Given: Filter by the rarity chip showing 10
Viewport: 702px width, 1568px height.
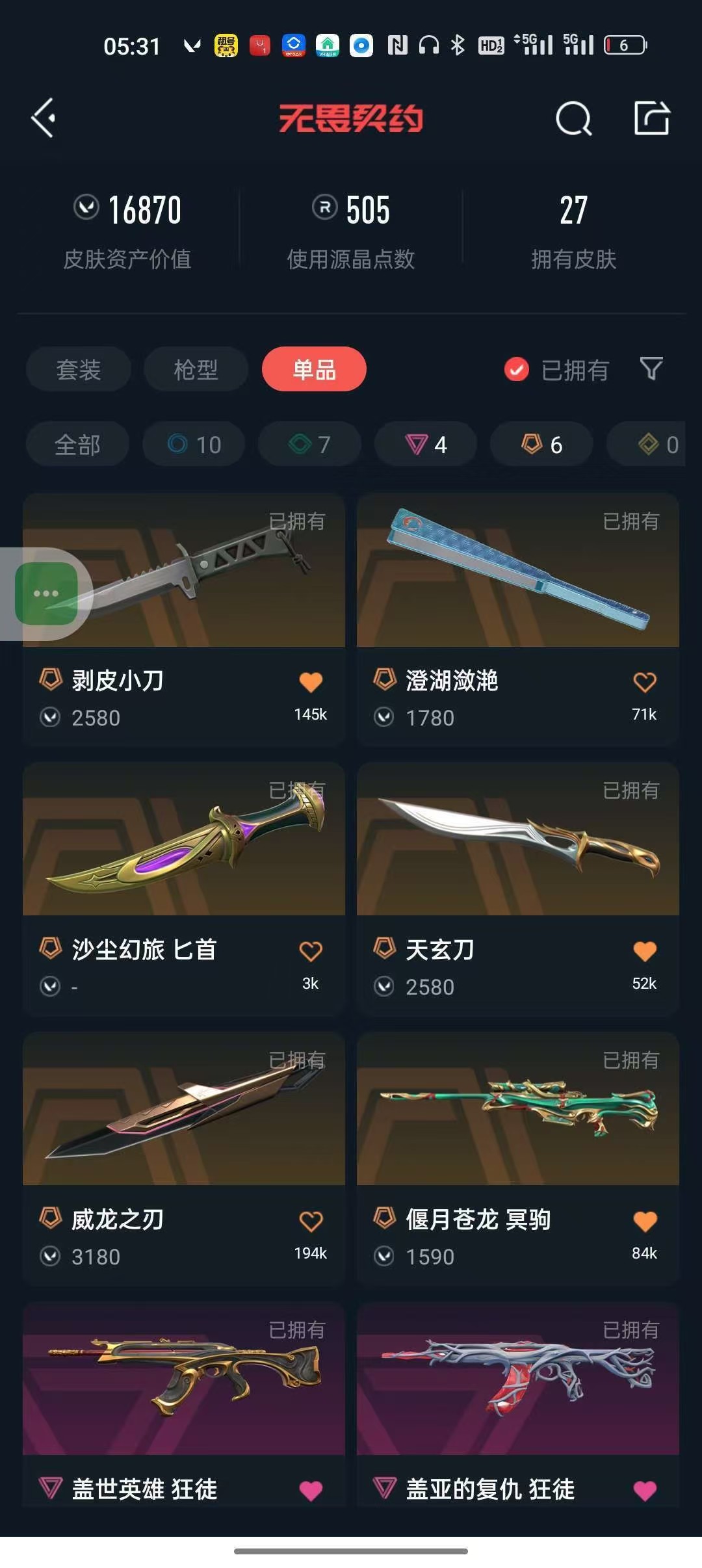Looking at the screenshot, I should 194,445.
